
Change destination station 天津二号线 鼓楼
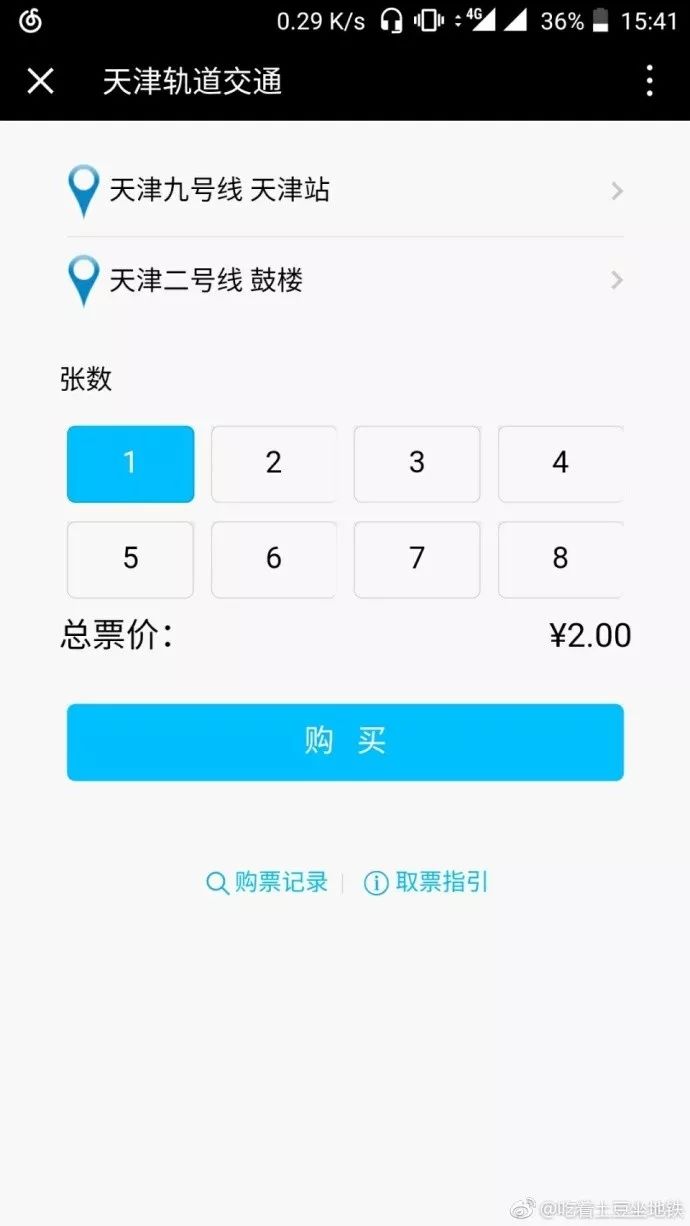click(345, 280)
